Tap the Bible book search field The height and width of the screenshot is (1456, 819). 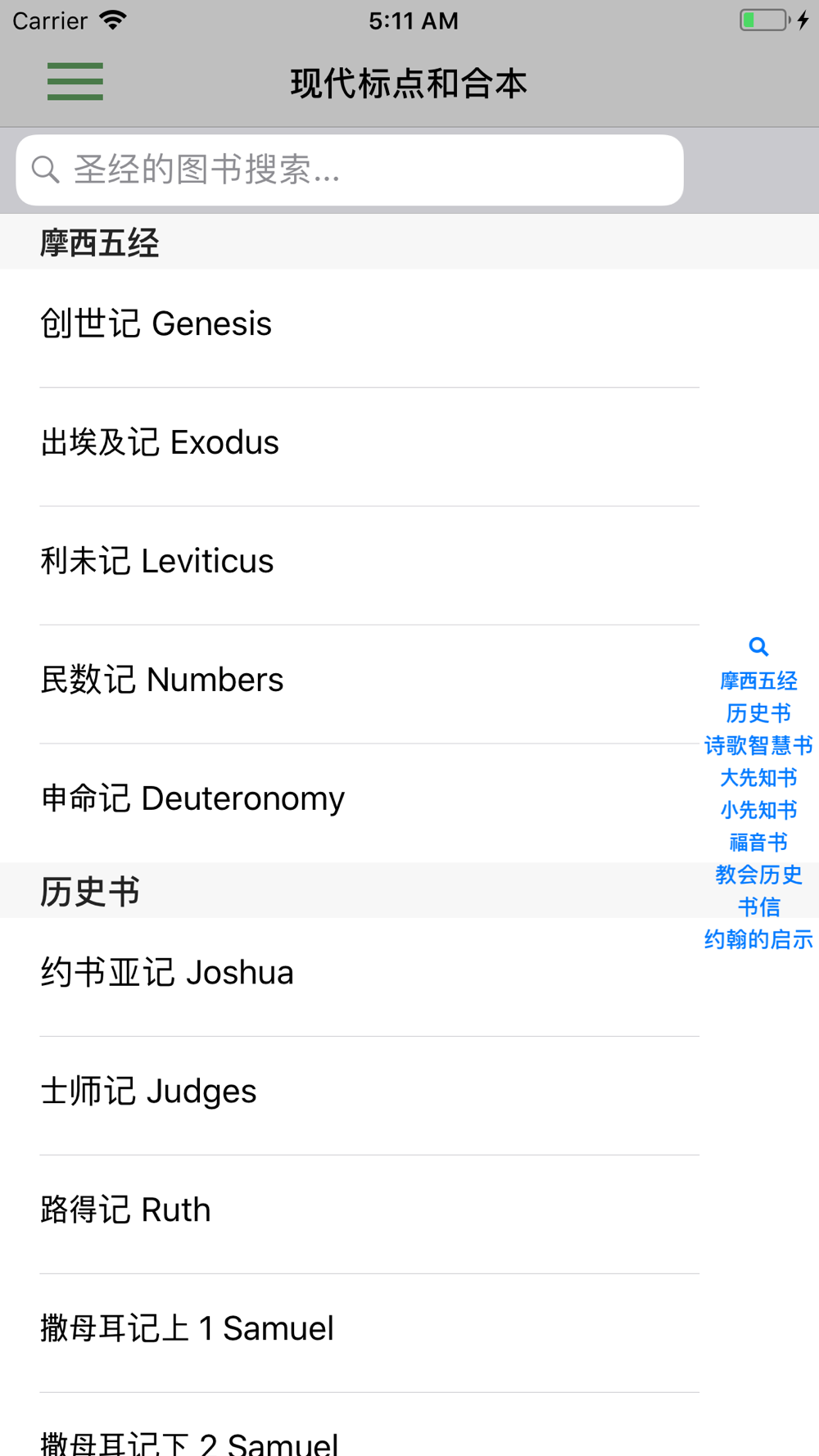[x=350, y=170]
